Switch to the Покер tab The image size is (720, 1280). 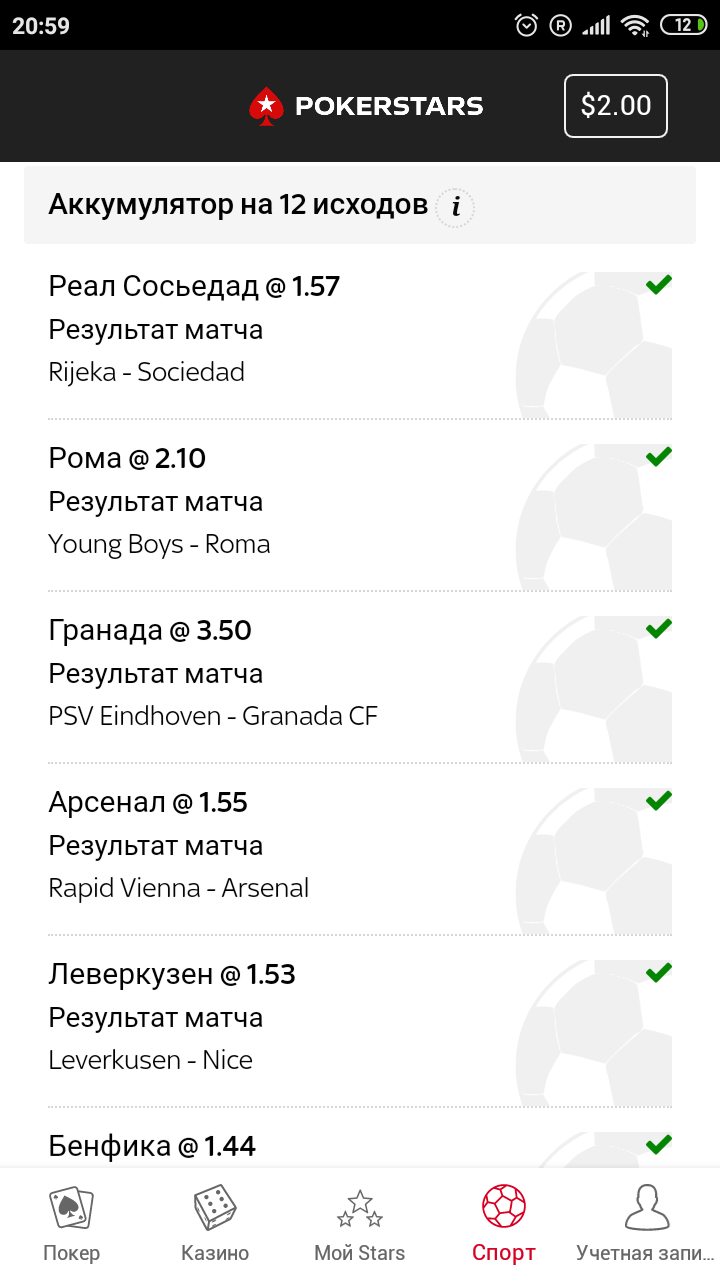(x=72, y=1224)
